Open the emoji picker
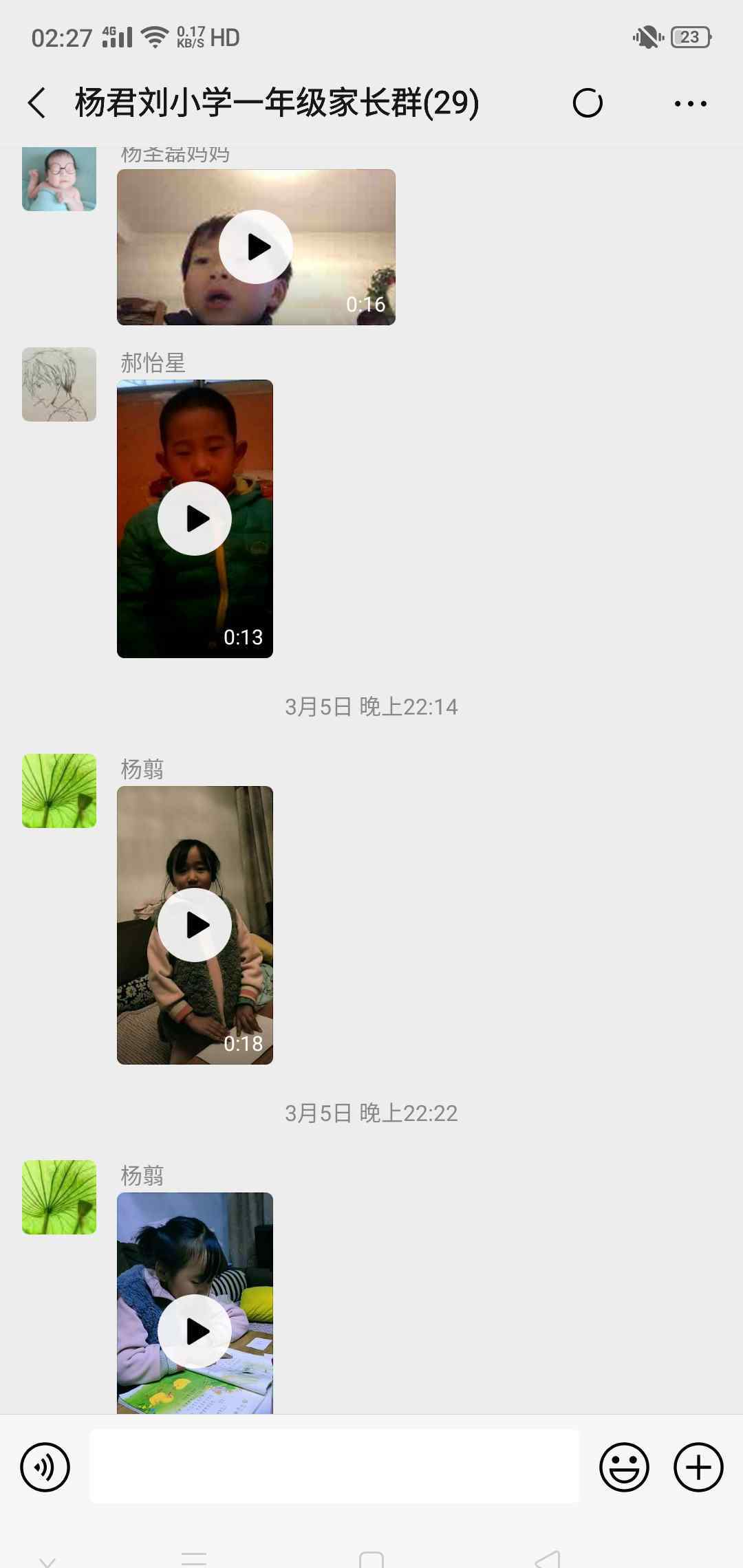The width and height of the screenshot is (743, 1568). [x=624, y=1468]
